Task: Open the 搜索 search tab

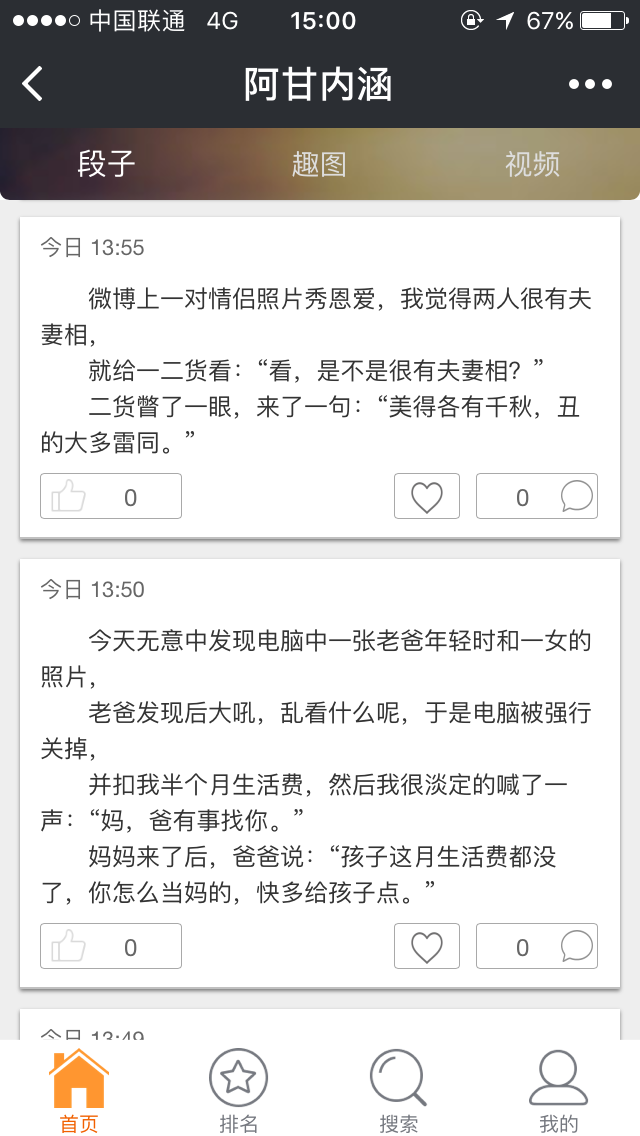Action: [x=398, y=1091]
